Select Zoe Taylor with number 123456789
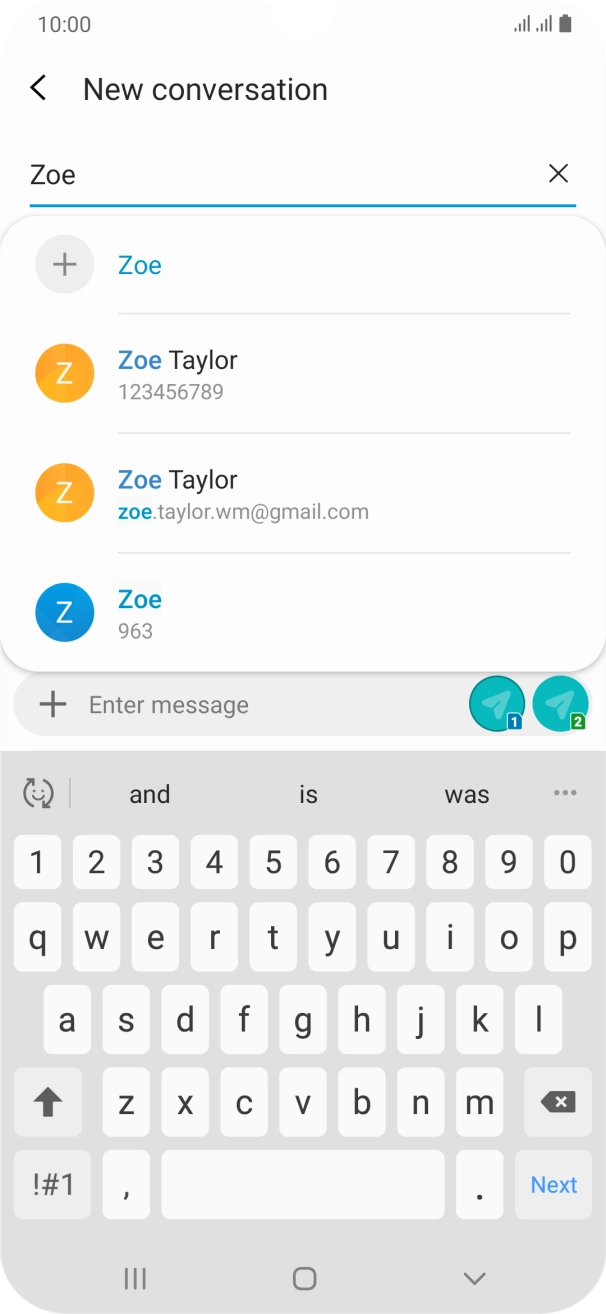 [300, 374]
